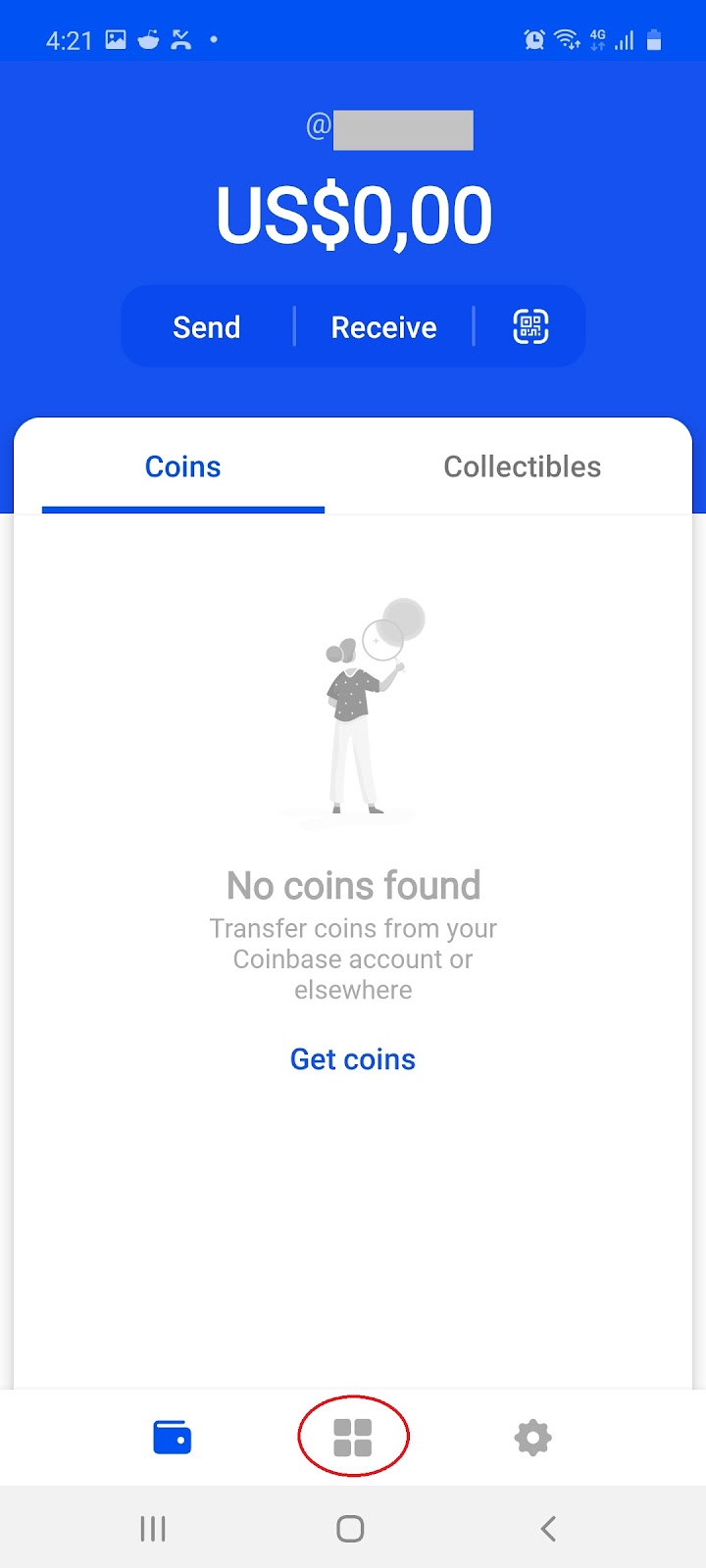
Task: Tap the Get coins link
Action: tap(353, 1059)
